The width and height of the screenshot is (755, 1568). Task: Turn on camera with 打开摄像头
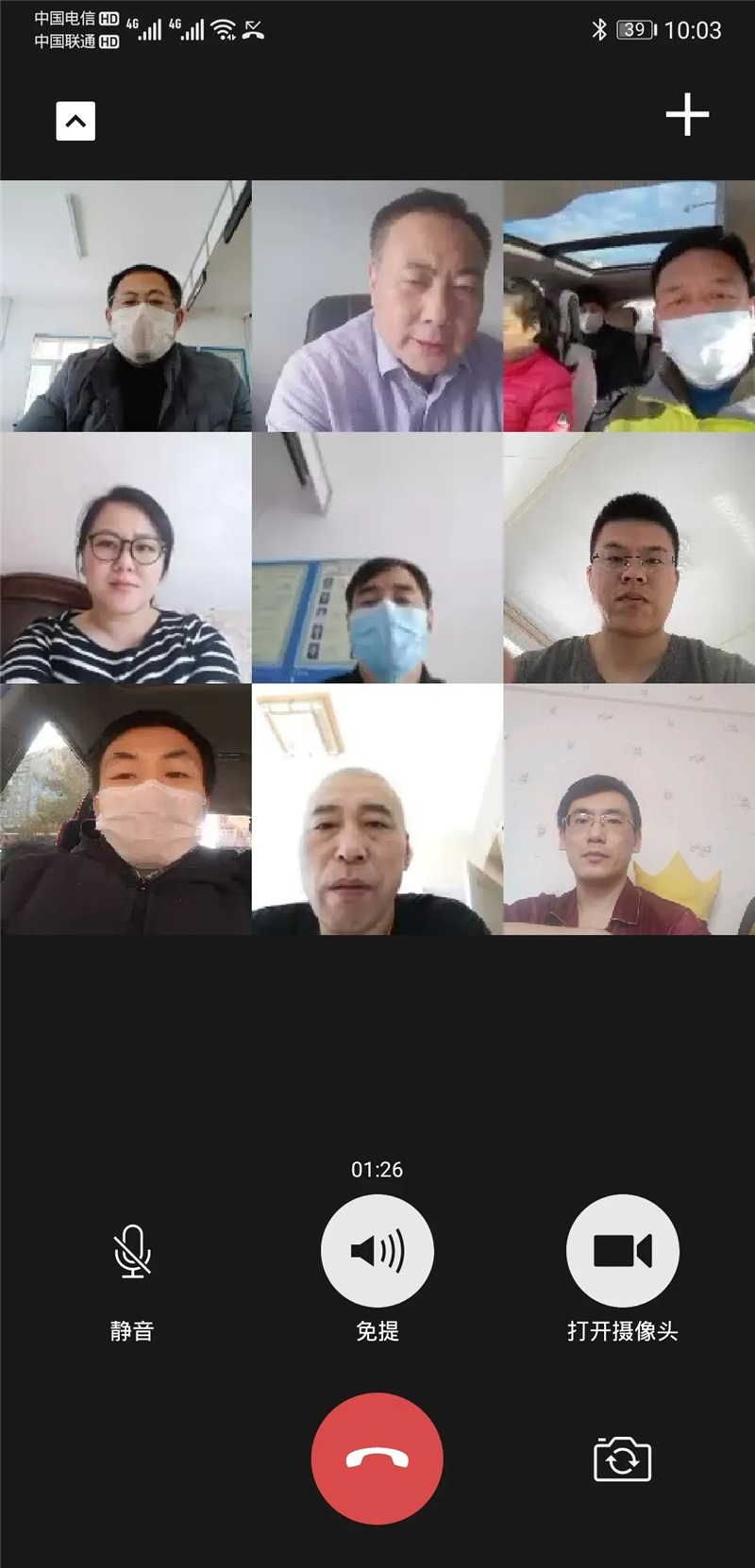click(x=622, y=1251)
